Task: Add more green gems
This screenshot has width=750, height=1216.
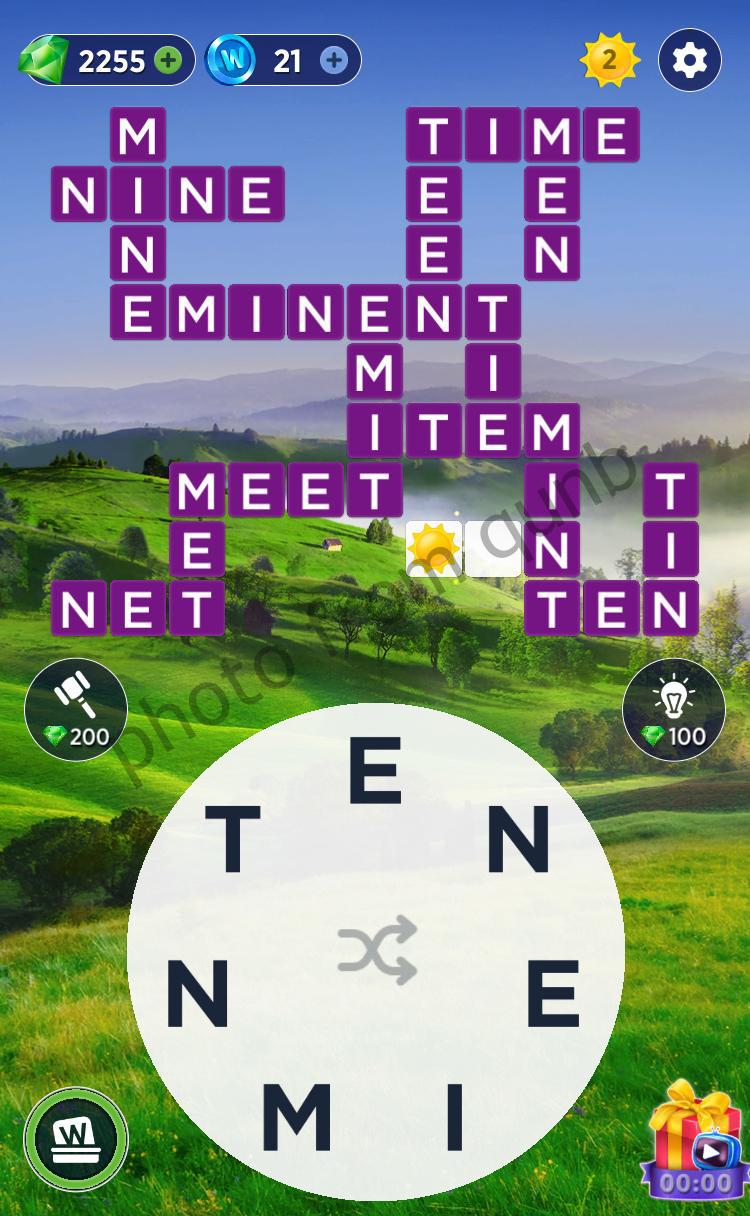Action: [168, 61]
